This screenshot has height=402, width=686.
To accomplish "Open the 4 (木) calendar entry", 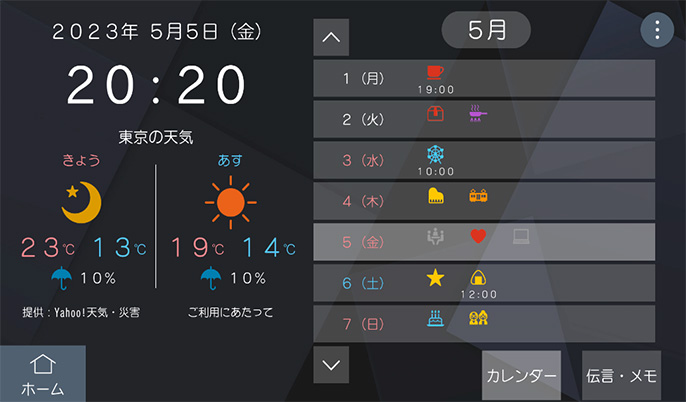I will pyautogui.click(x=484, y=200).
